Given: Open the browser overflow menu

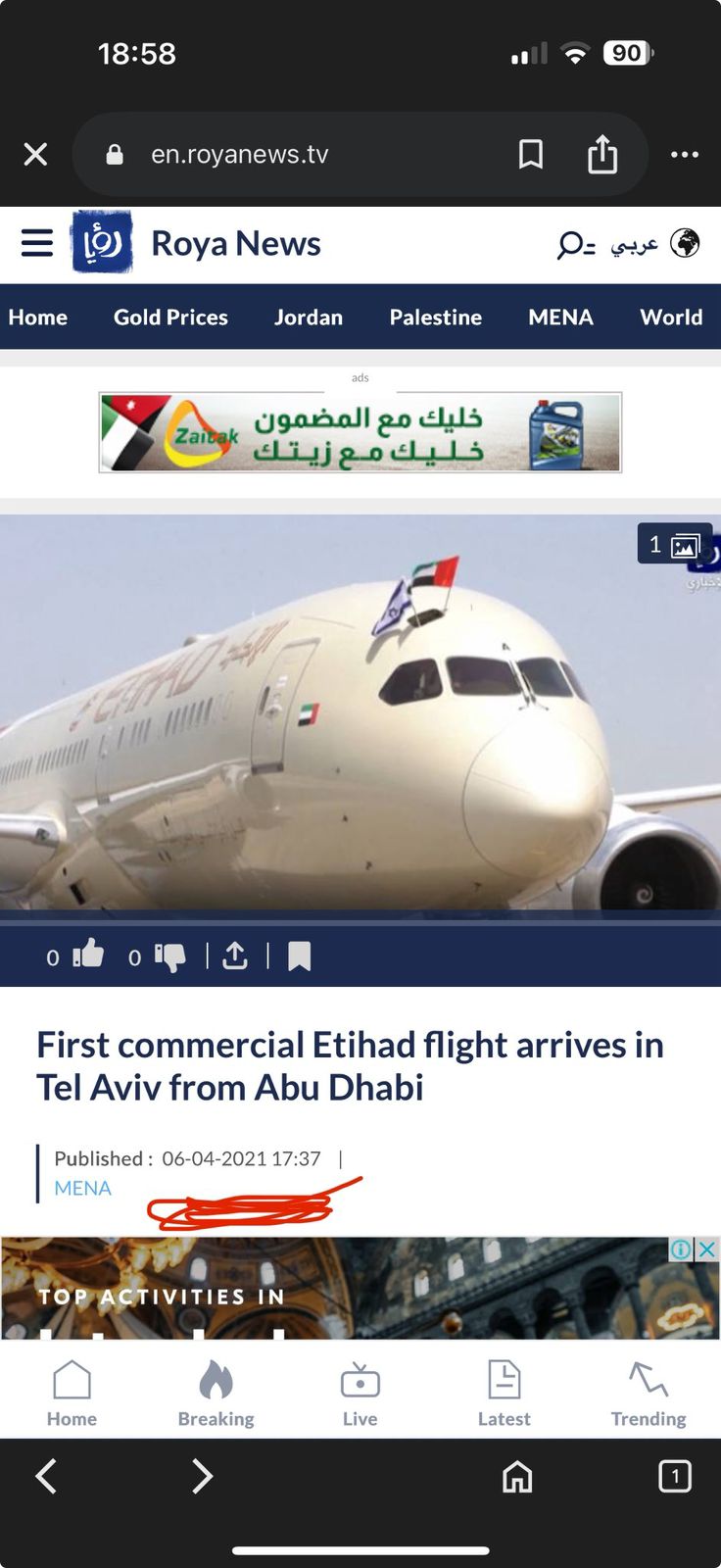Looking at the screenshot, I should click(x=684, y=154).
